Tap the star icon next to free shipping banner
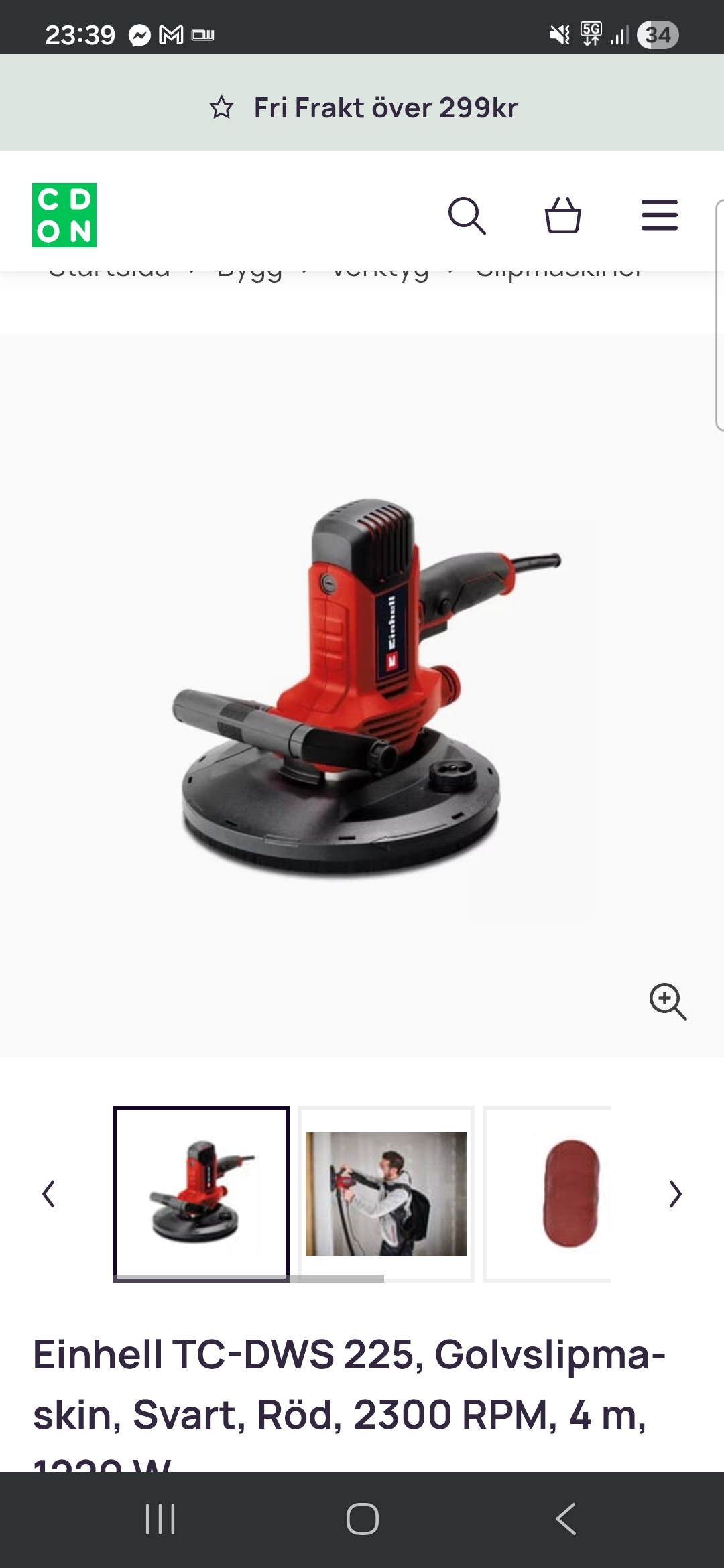Screen dimensions: 724x1568 coord(223,107)
